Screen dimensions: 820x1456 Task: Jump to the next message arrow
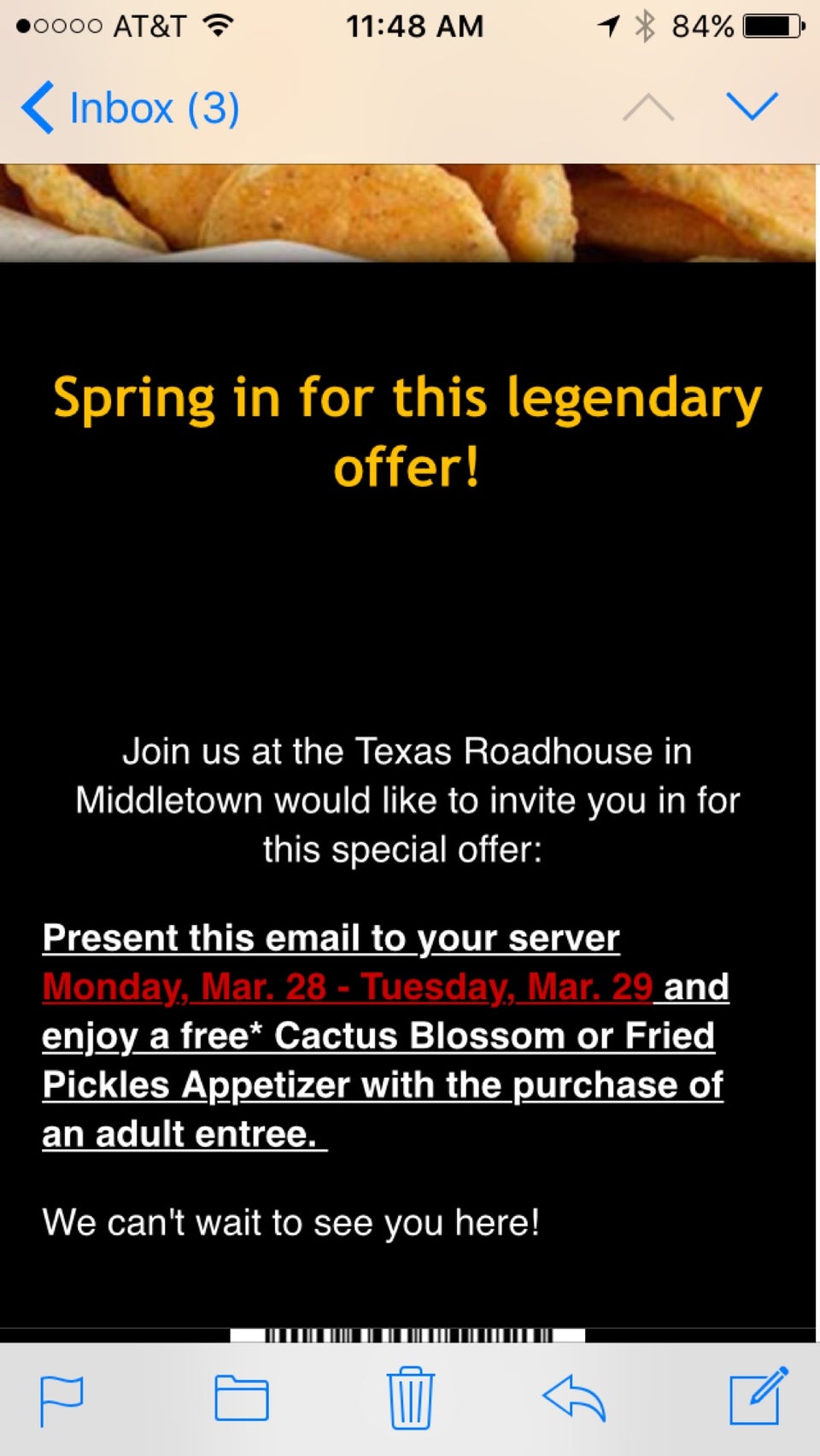[x=752, y=107]
